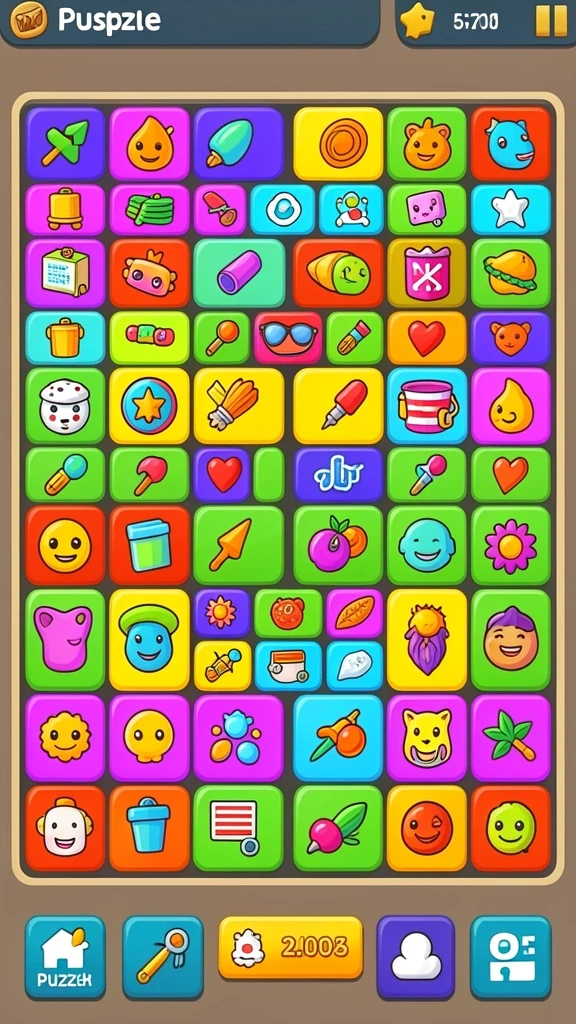
Task: Tap the gold star badge tile
Action: coord(149,406)
